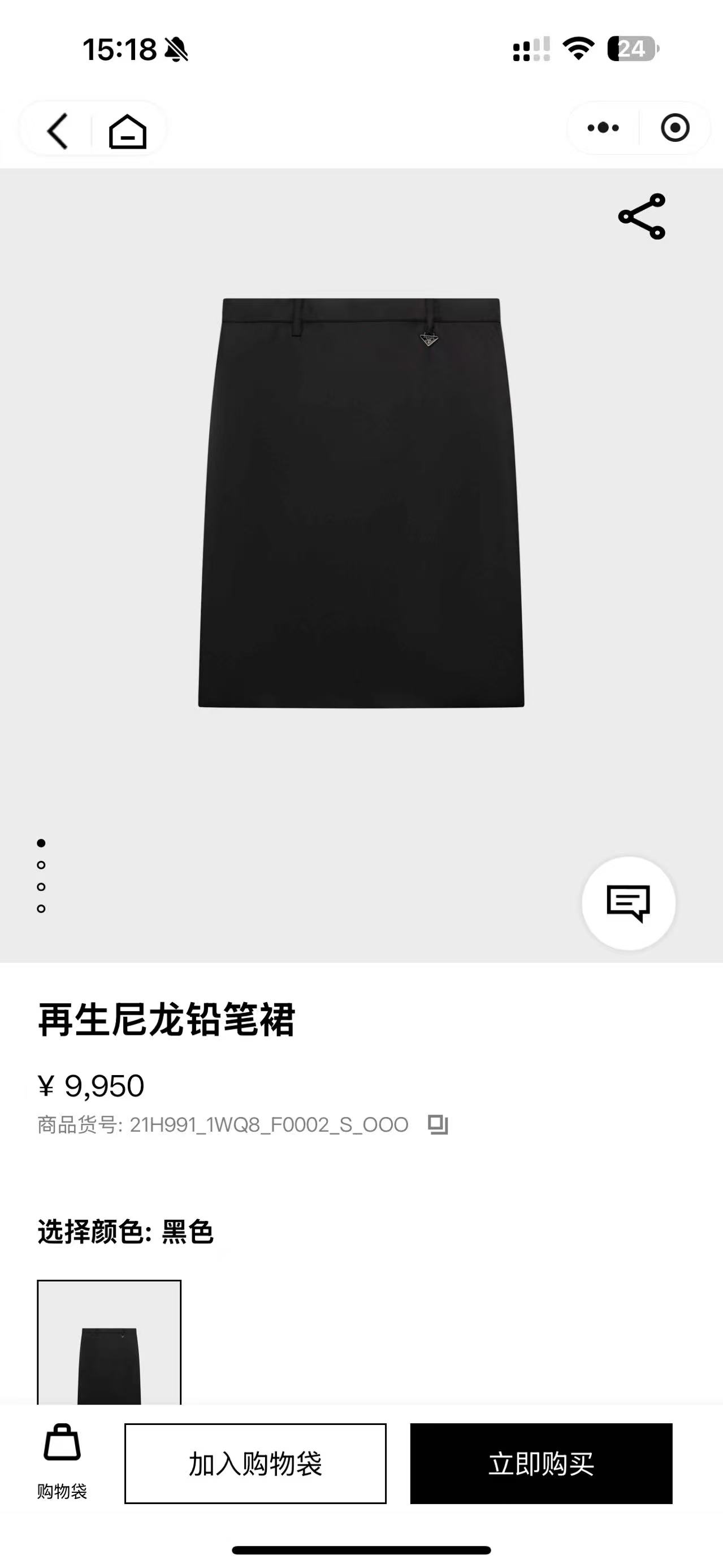
Task: View the main skirt product image
Action: click(362, 503)
